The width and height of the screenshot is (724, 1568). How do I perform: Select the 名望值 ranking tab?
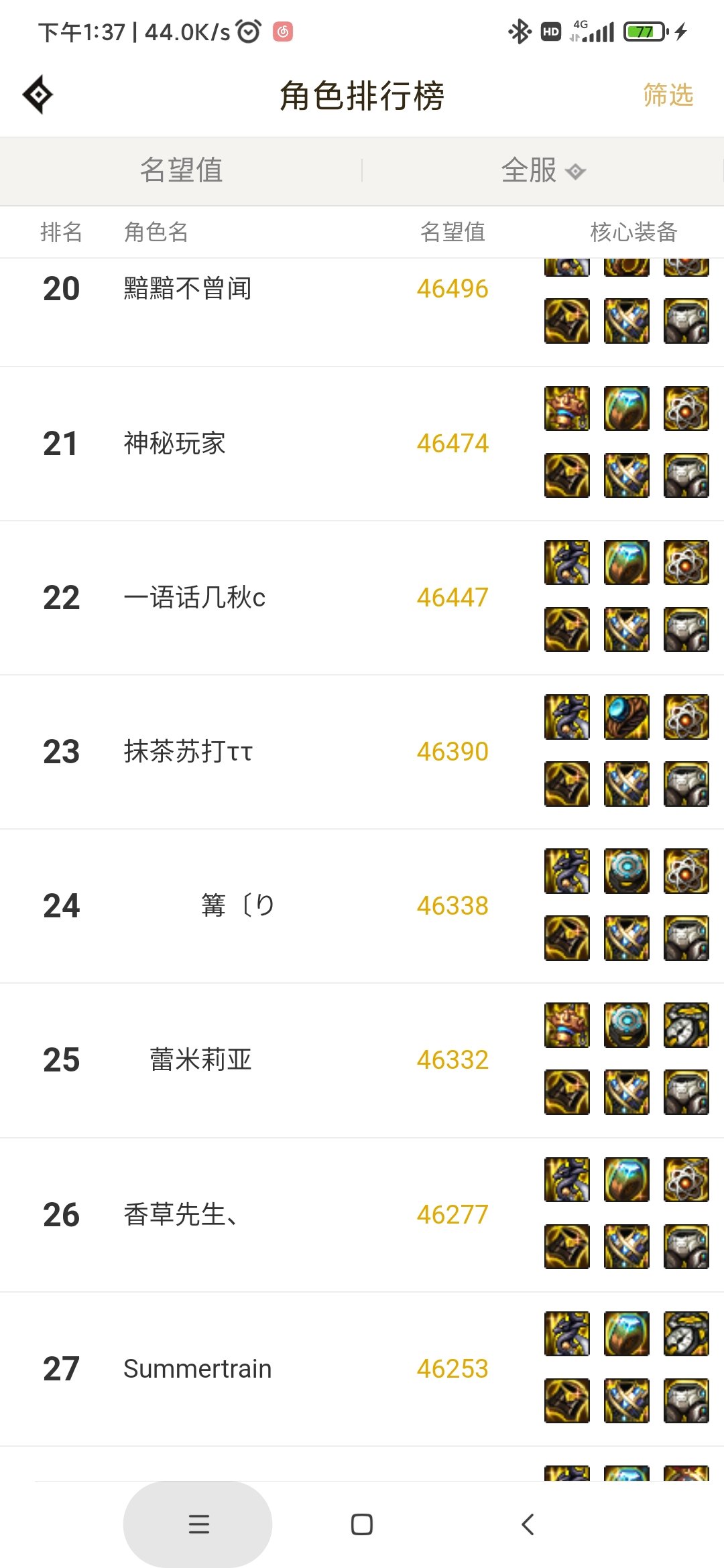coord(181,170)
